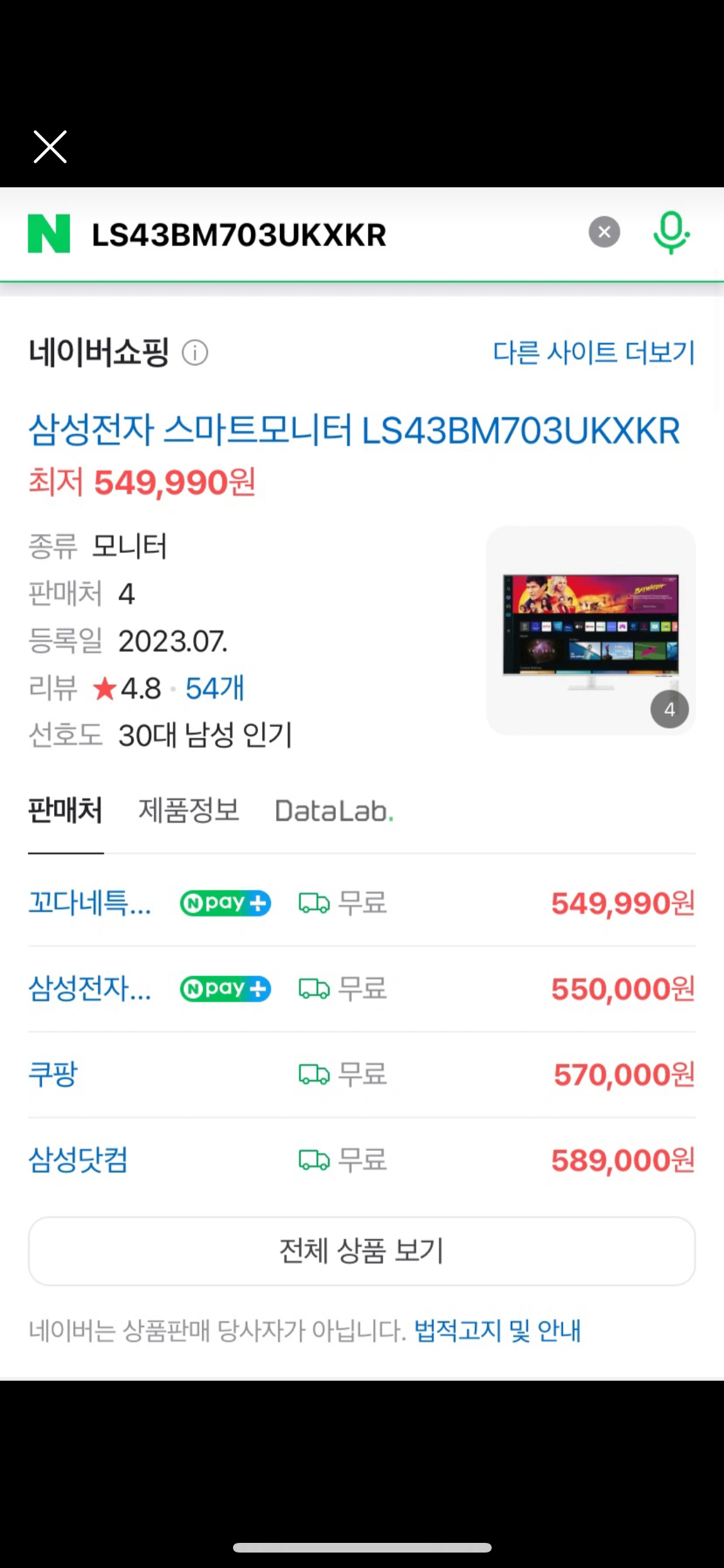The image size is (724, 1568).
Task: Select the 판매처 tab
Action: tap(65, 810)
